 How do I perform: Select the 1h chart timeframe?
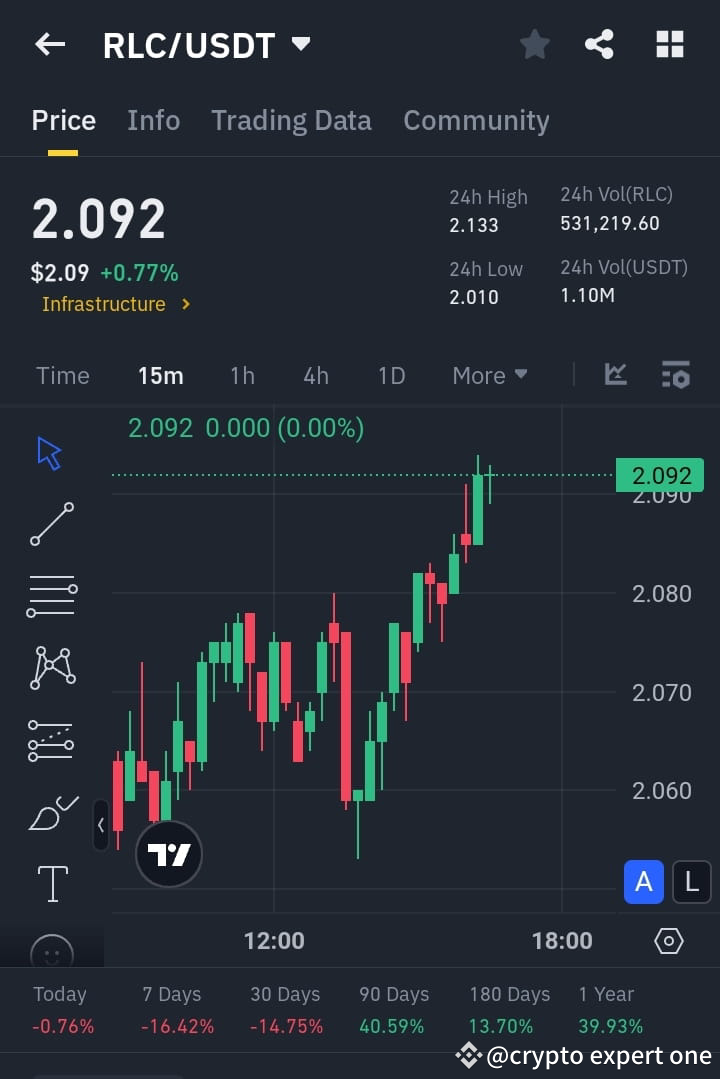pyautogui.click(x=242, y=375)
